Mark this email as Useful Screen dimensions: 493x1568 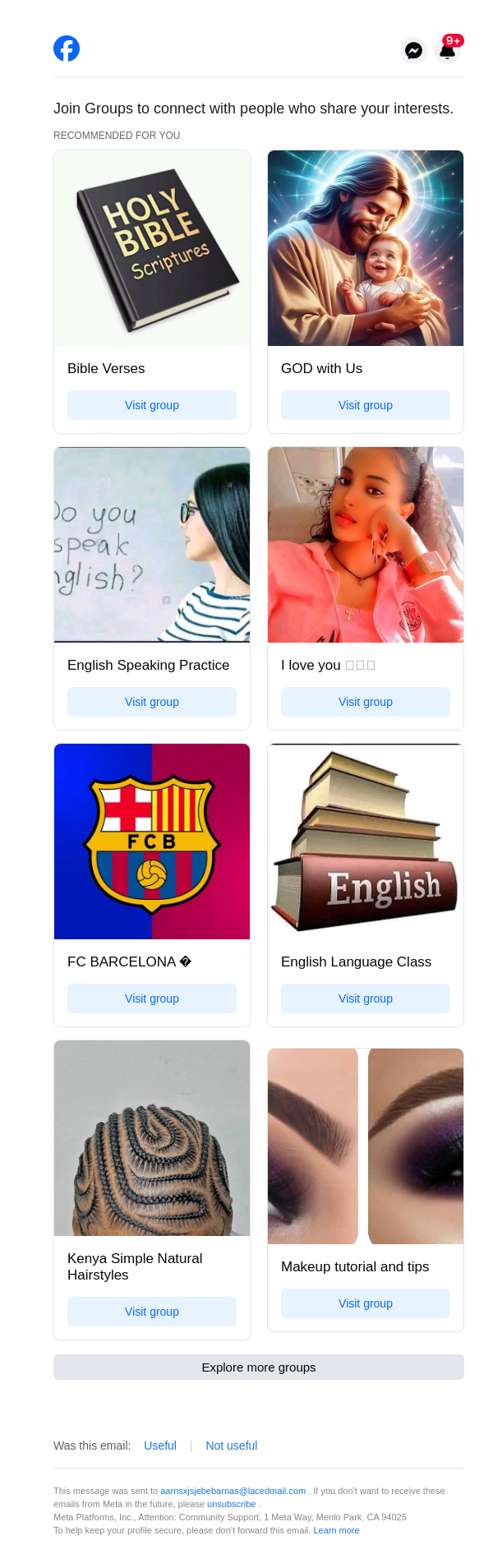tap(160, 1446)
